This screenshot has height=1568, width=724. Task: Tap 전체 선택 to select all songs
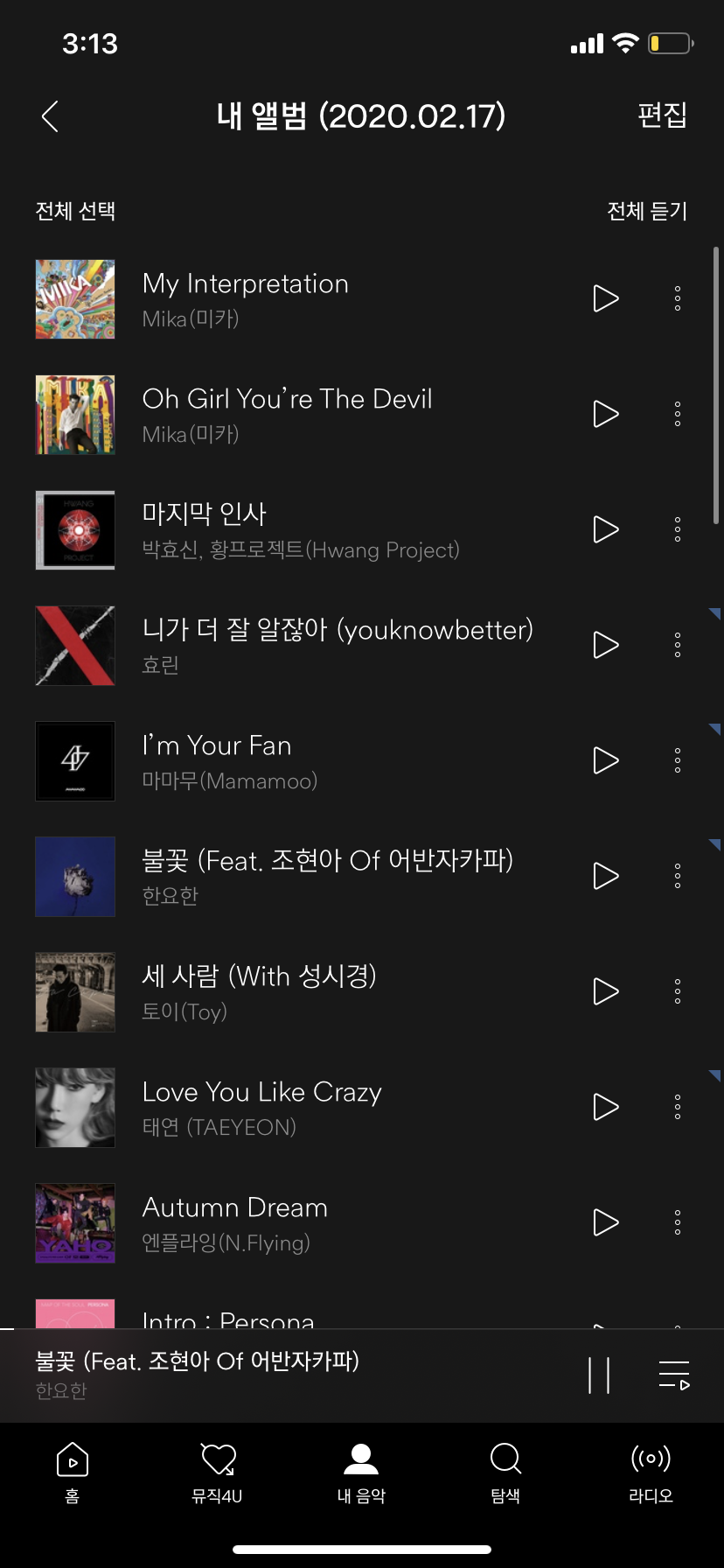click(74, 211)
